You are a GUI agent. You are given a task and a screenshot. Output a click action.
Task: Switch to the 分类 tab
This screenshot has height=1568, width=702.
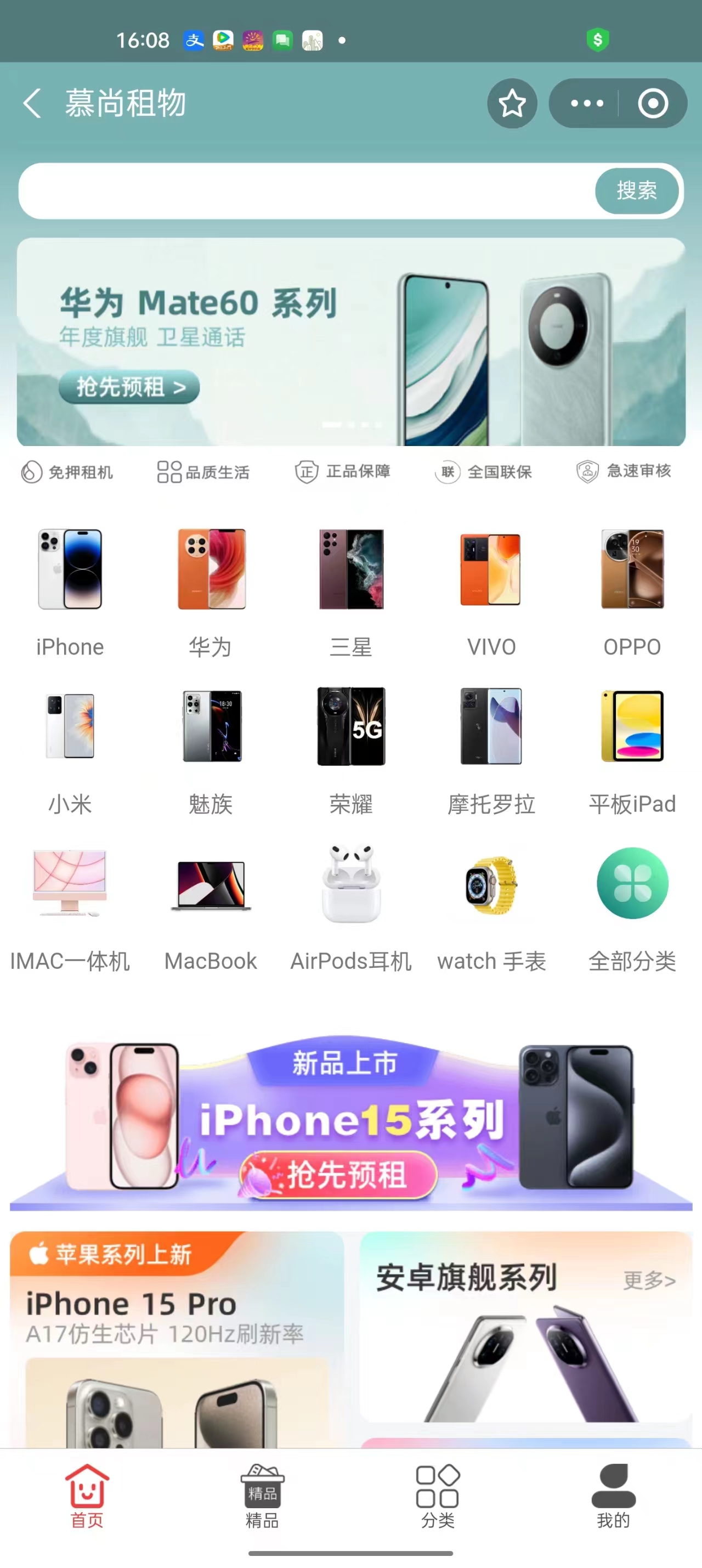coord(438,1496)
